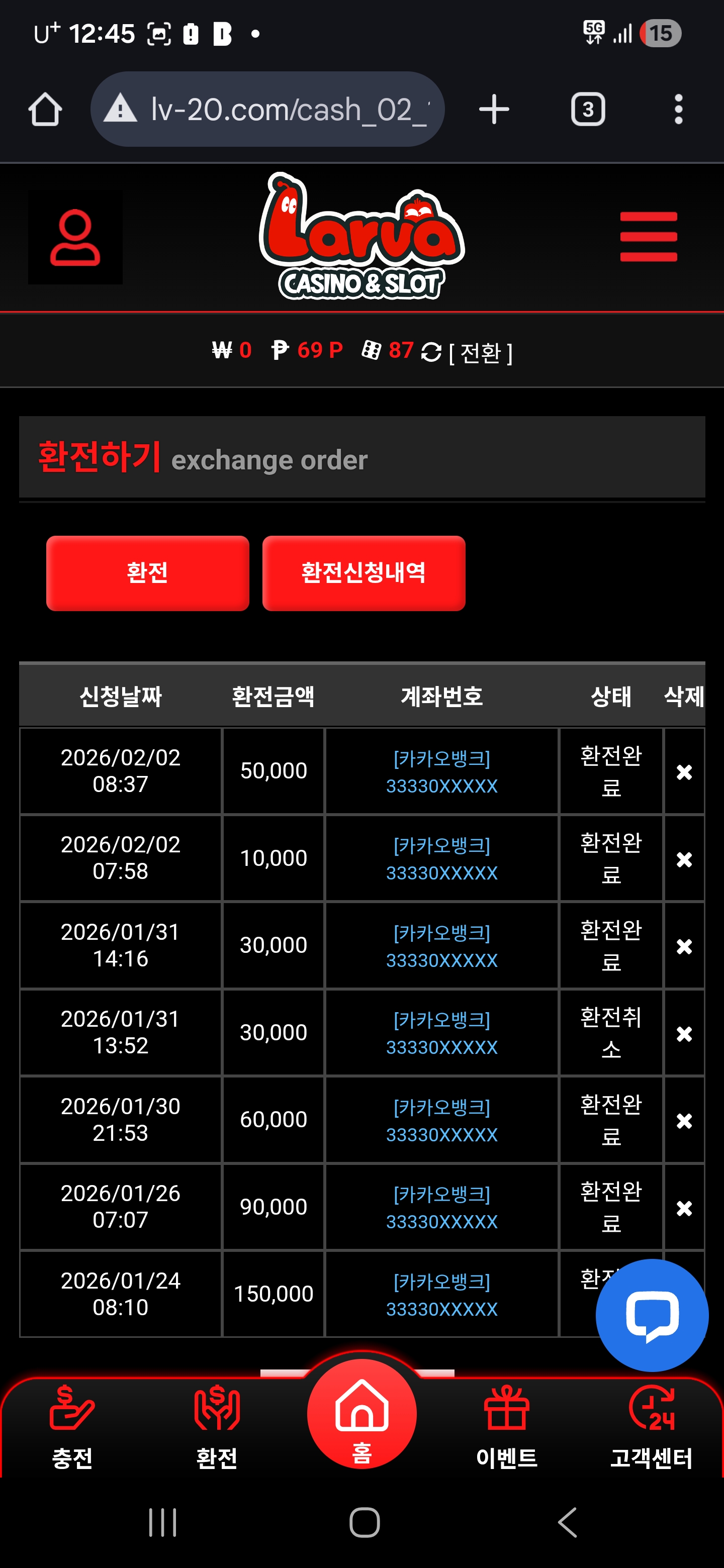
Task: Open the red hamburger menu
Action: pyautogui.click(x=649, y=237)
